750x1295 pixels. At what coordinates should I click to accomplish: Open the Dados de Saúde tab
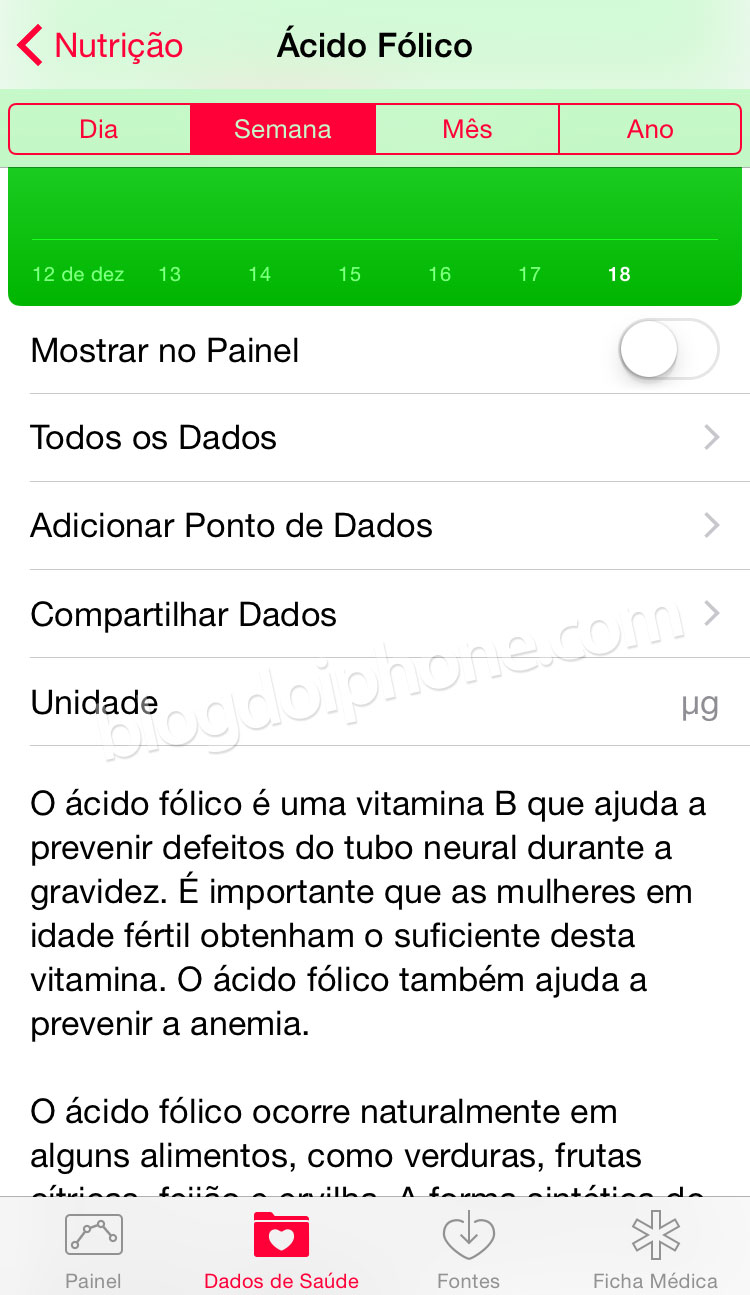point(281,1249)
